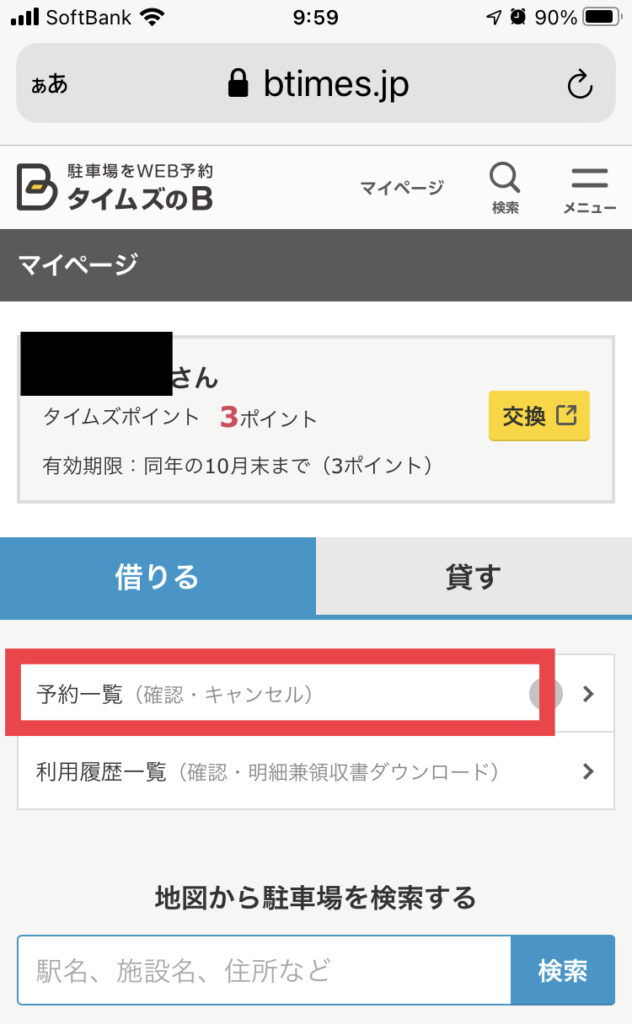The height and width of the screenshot is (1024, 632).
Task: Switch to the 貸す tab
Action: point(474,577)
